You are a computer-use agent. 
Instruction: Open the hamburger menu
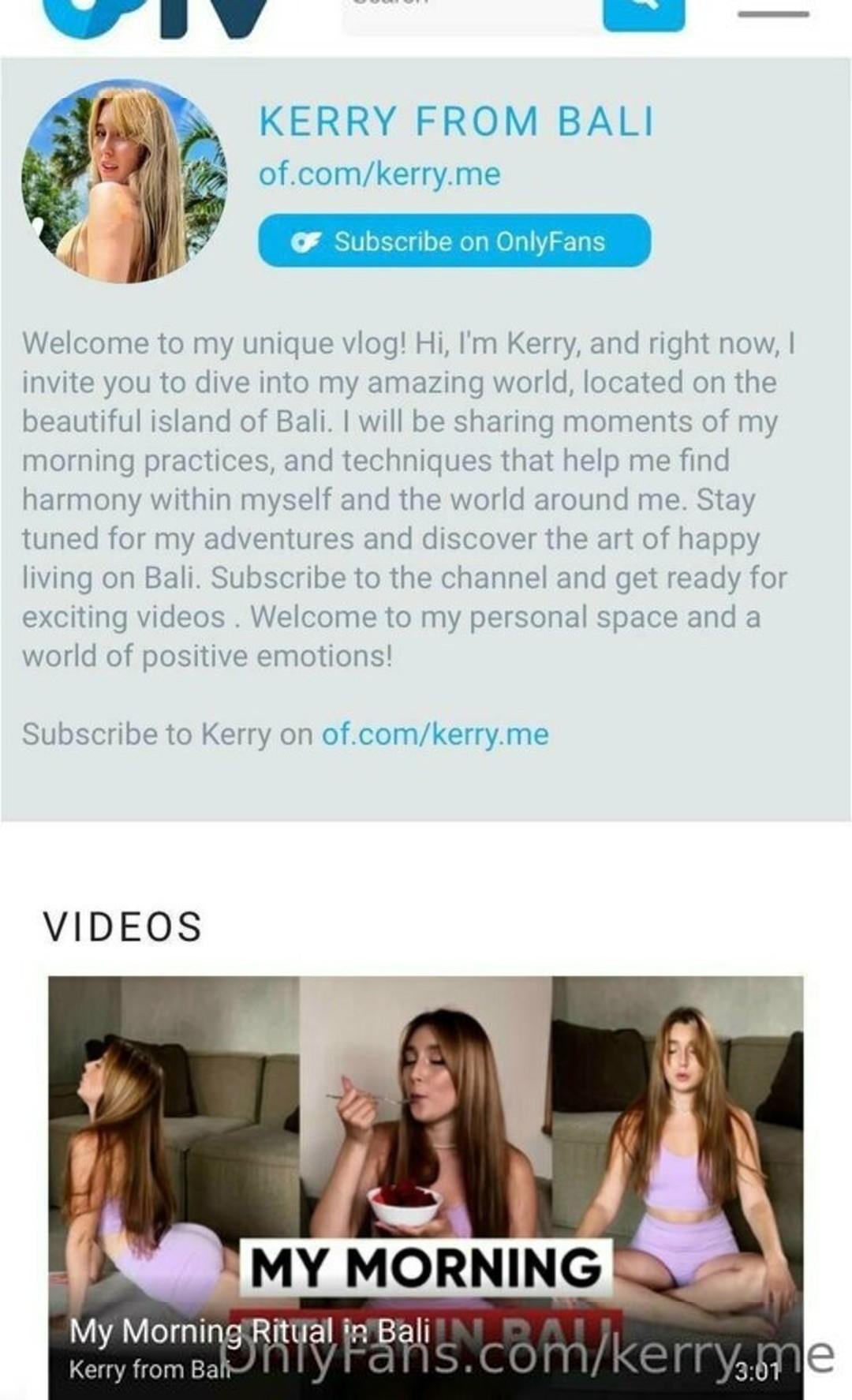(772, 13)
